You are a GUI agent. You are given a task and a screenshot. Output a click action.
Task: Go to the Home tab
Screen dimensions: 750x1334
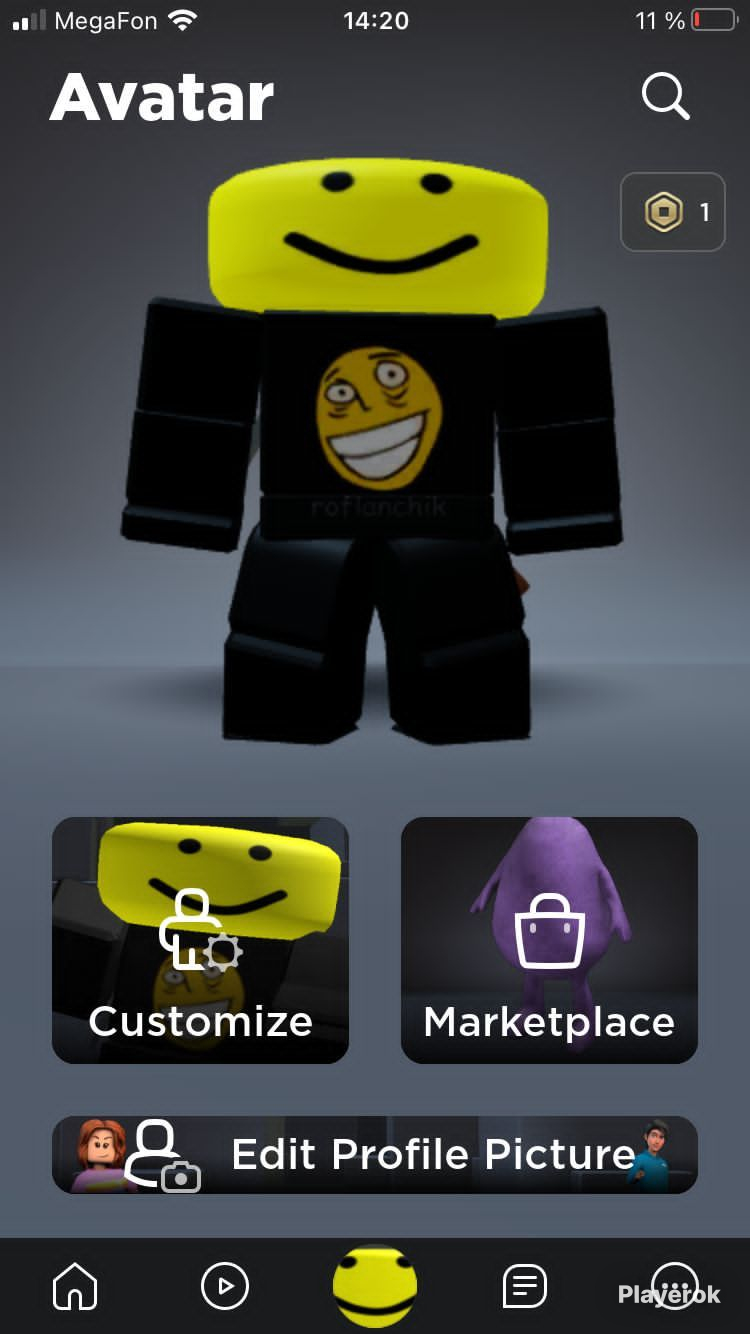[x=75, y=1286]
